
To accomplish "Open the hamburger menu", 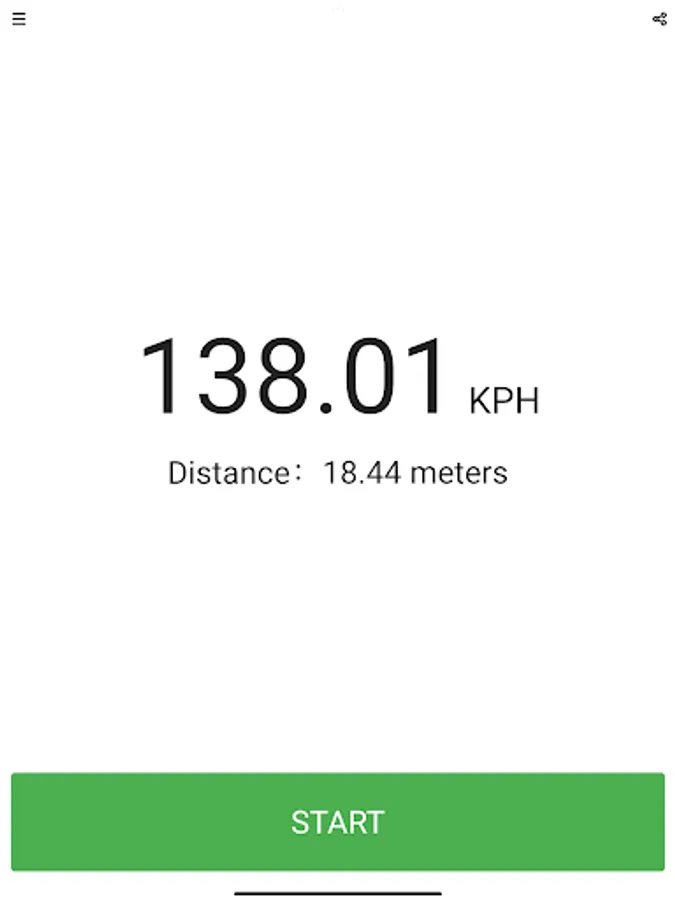I will 19,19.
